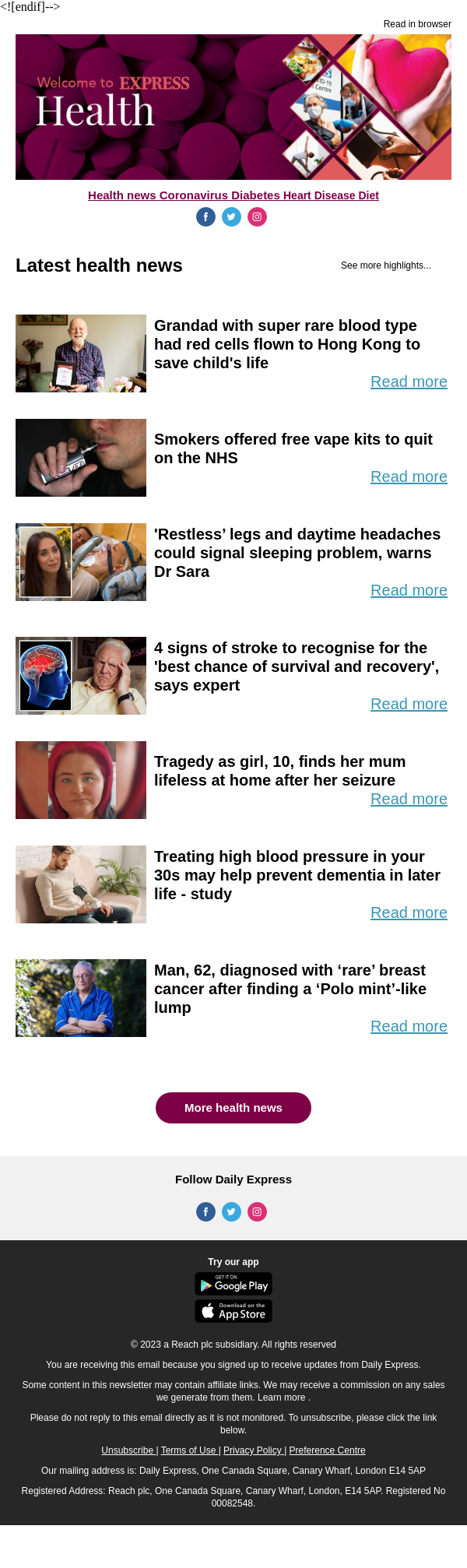The width and height of the screenshot is (467, 1568).
Task: Tap See more highlights link
Action: (385, 265)
